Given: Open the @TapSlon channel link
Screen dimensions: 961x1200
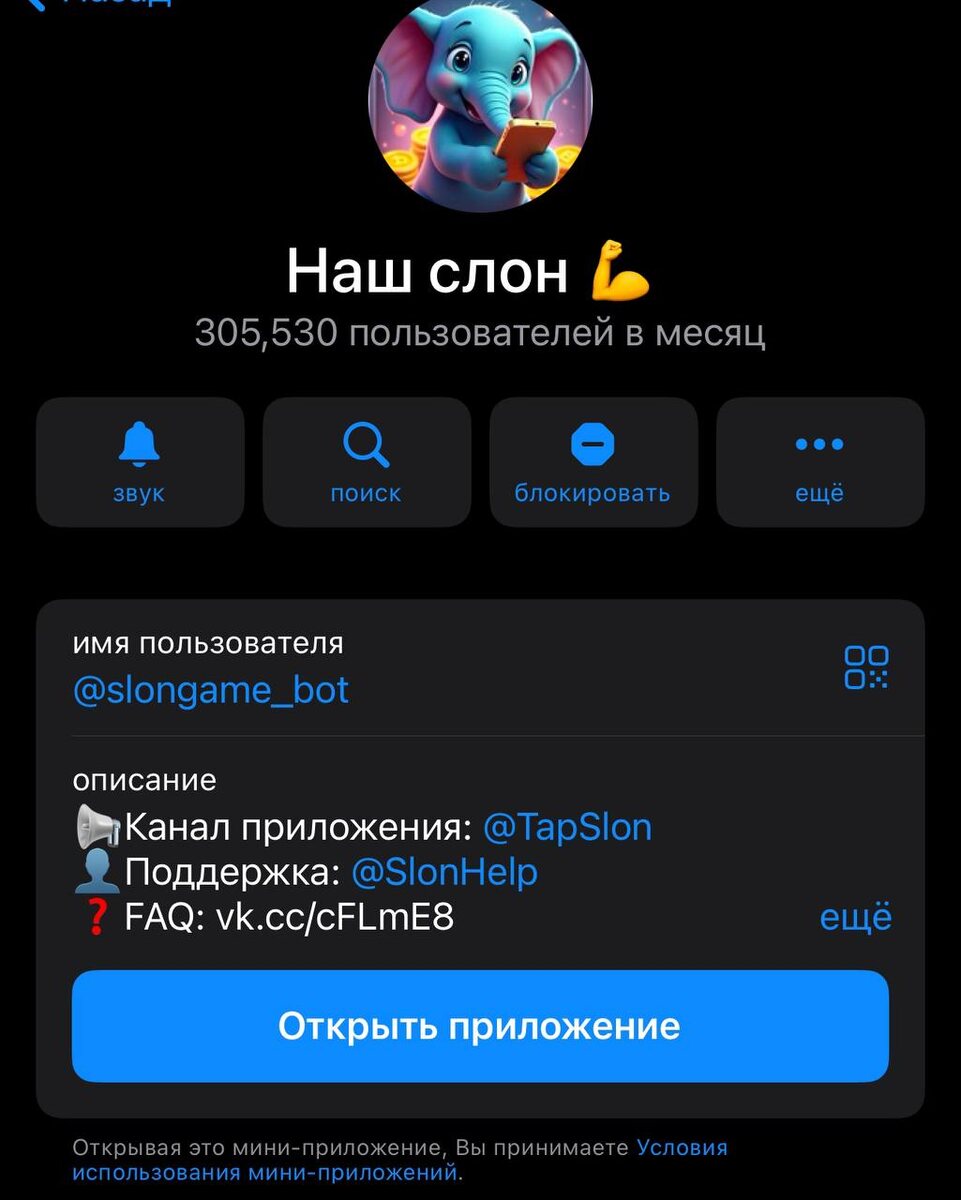Looking at the screenshot, I should coord(567,827).
